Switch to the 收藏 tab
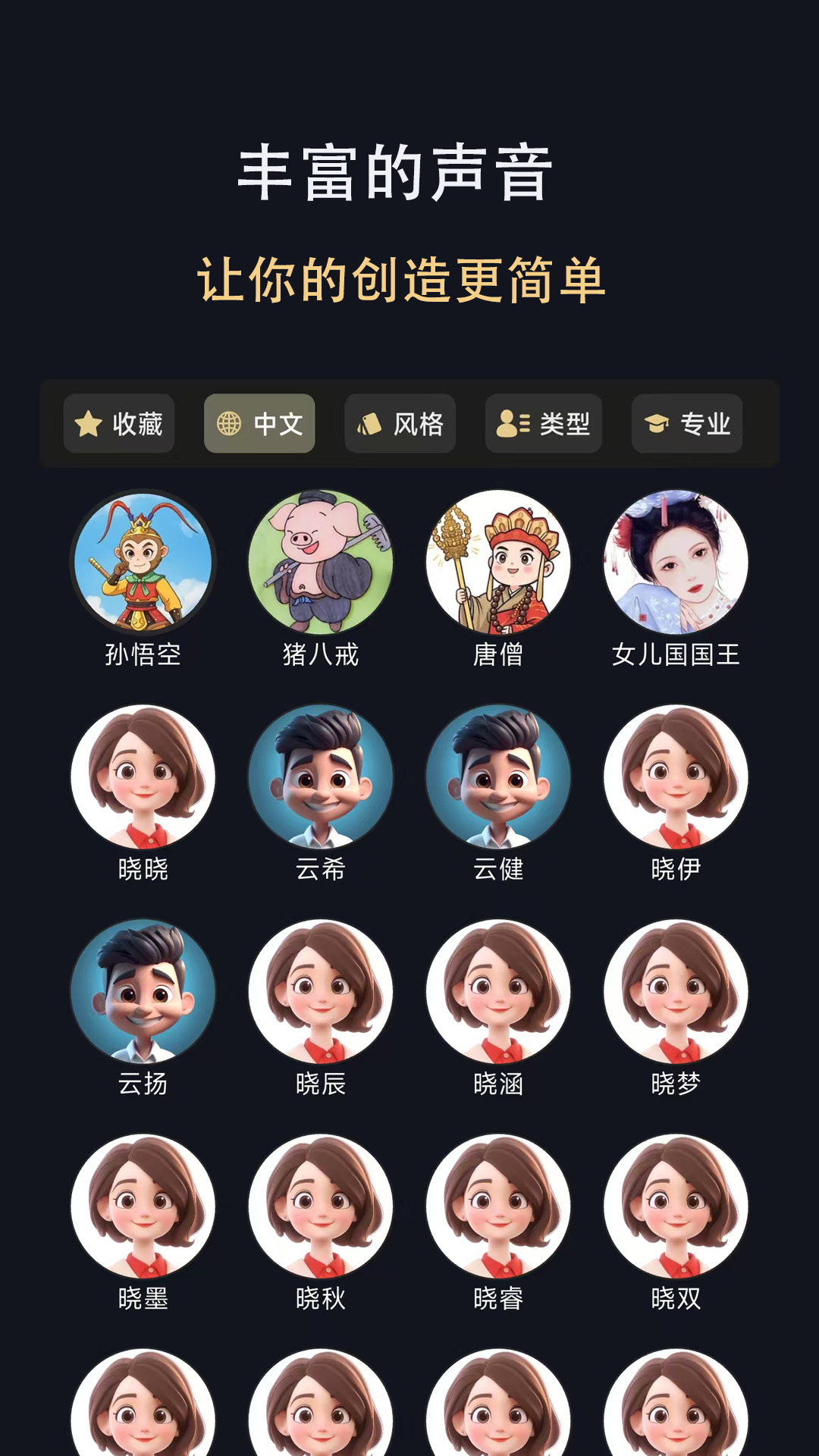The image size is (819, 1456). [119, 425]
